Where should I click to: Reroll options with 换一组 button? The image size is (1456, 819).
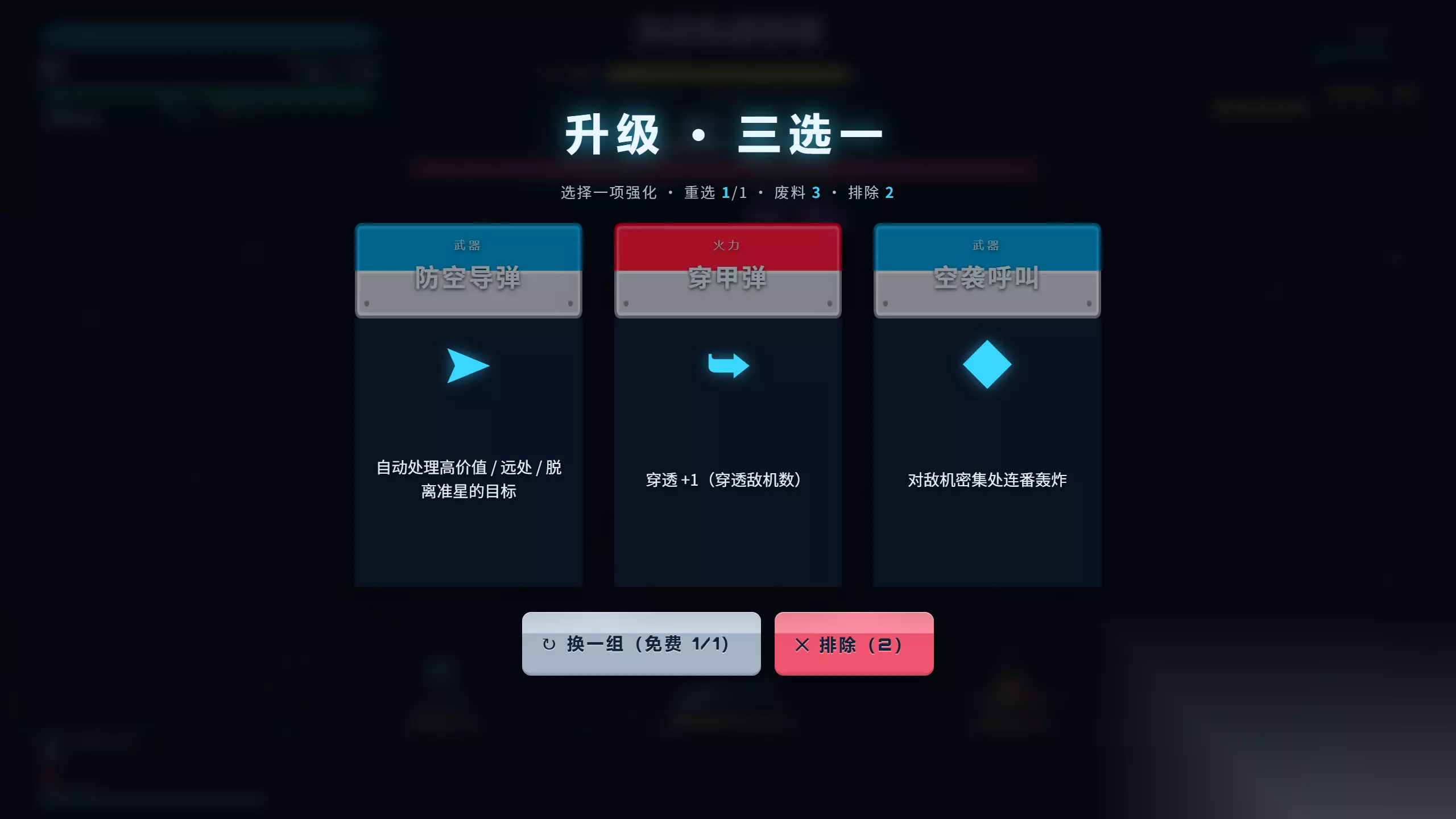click(x=641, y=644)
